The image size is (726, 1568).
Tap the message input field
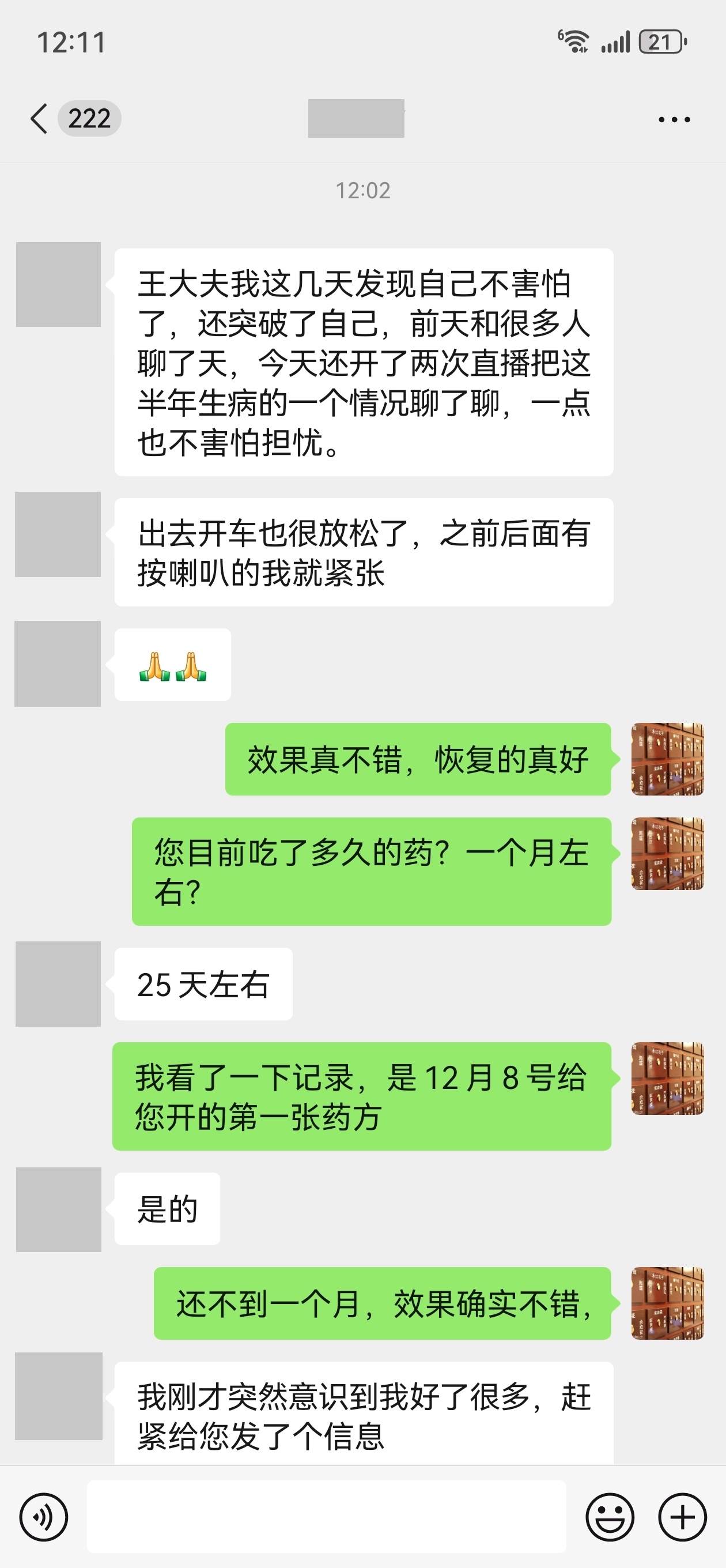[x=328, y=1517]
